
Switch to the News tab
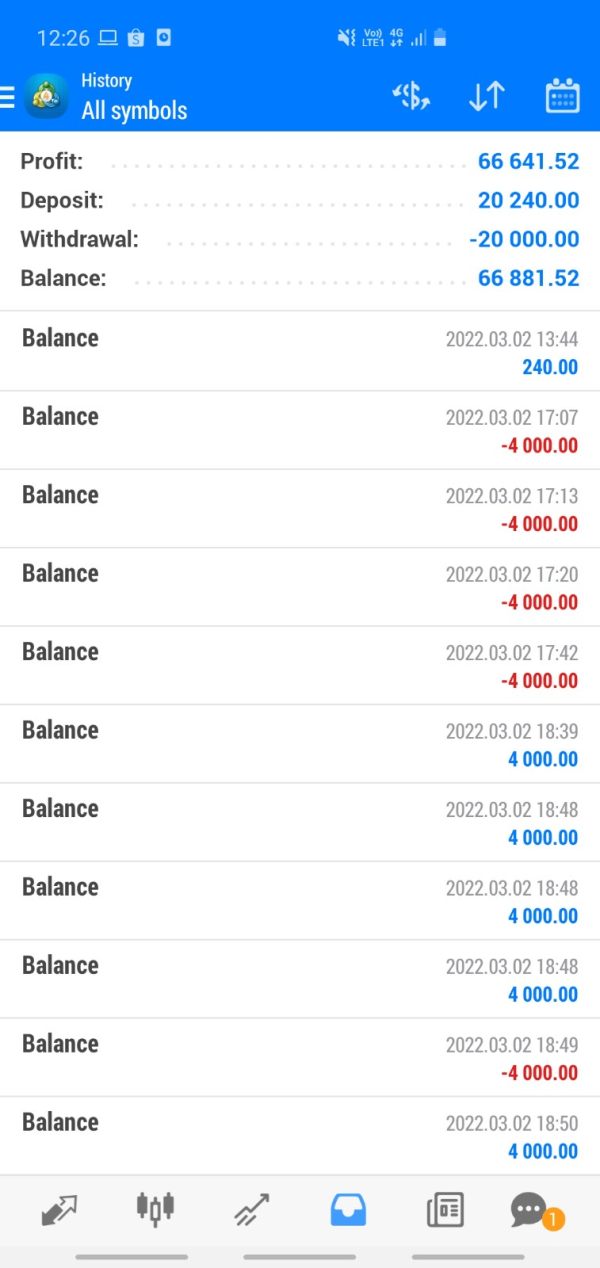444,1210
